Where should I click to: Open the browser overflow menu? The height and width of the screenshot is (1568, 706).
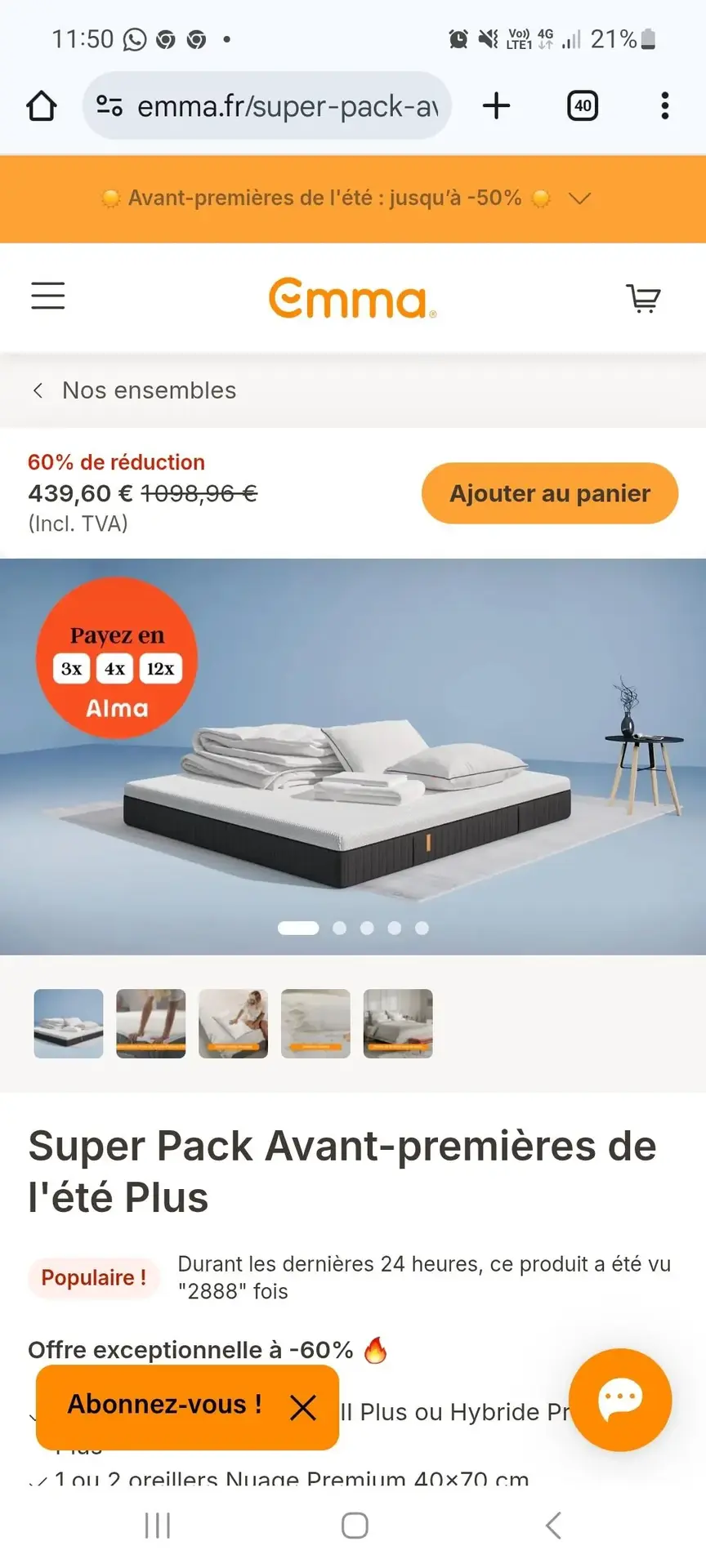click(x=665, y=106)
